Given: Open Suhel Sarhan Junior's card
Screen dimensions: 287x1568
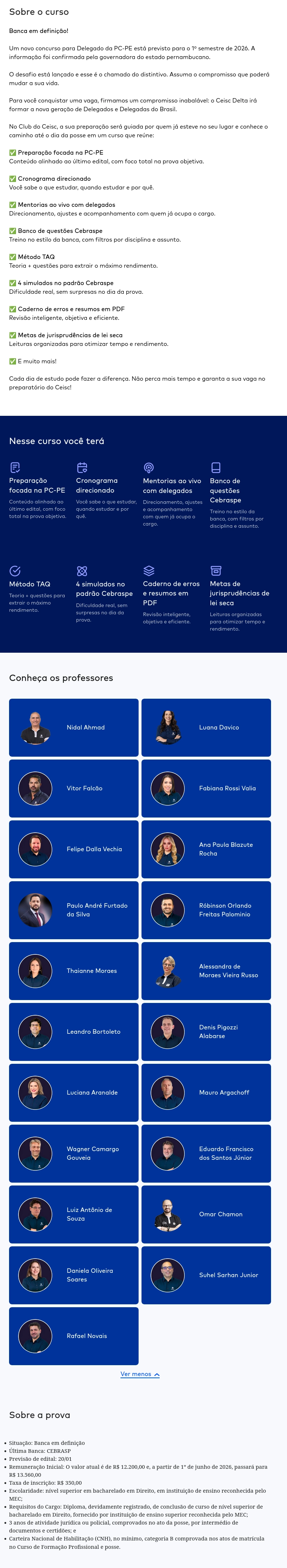Looking at the screenshot, I should [206, 1275].
